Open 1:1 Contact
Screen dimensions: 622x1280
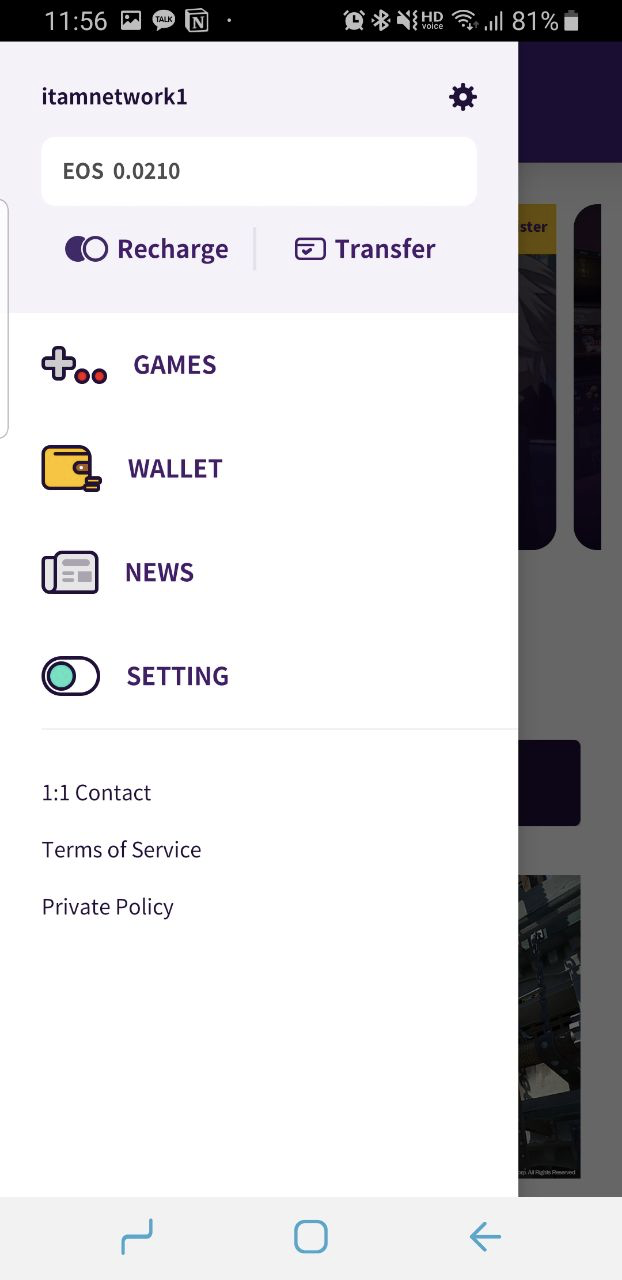(x=96, y=793)
